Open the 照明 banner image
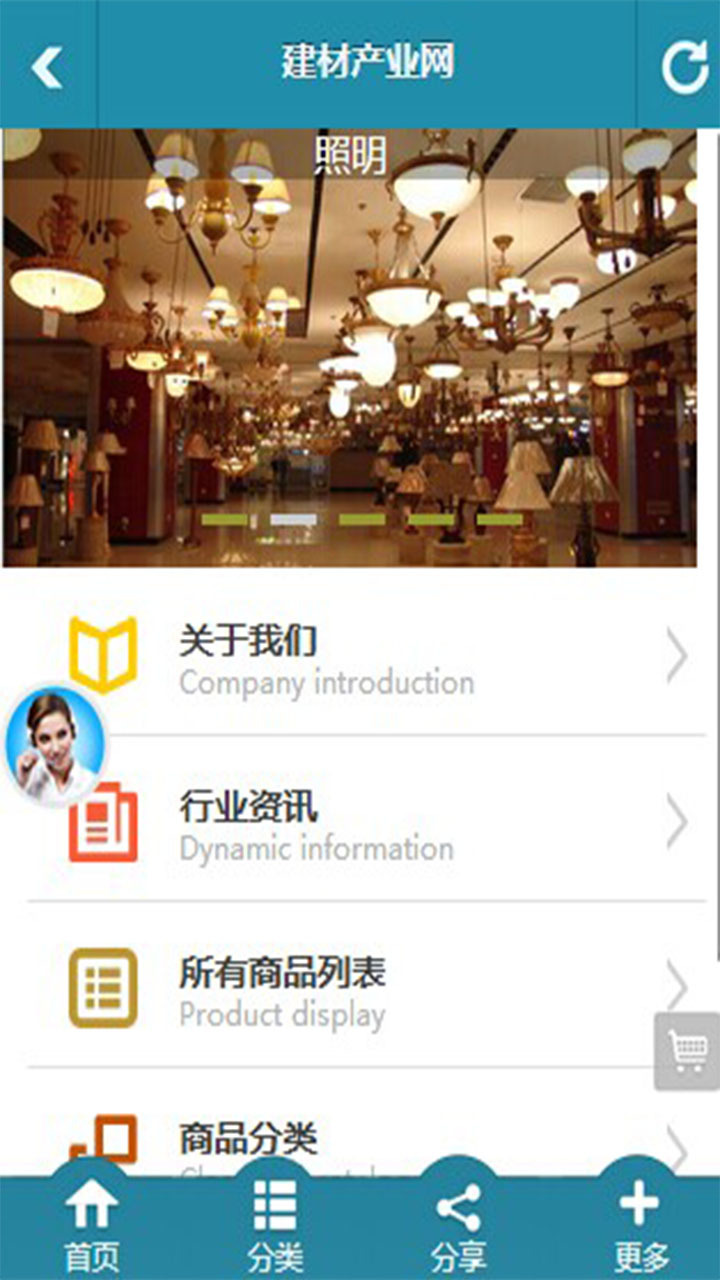The width and height of the screenshot is (720, 1280). [349, 348]
